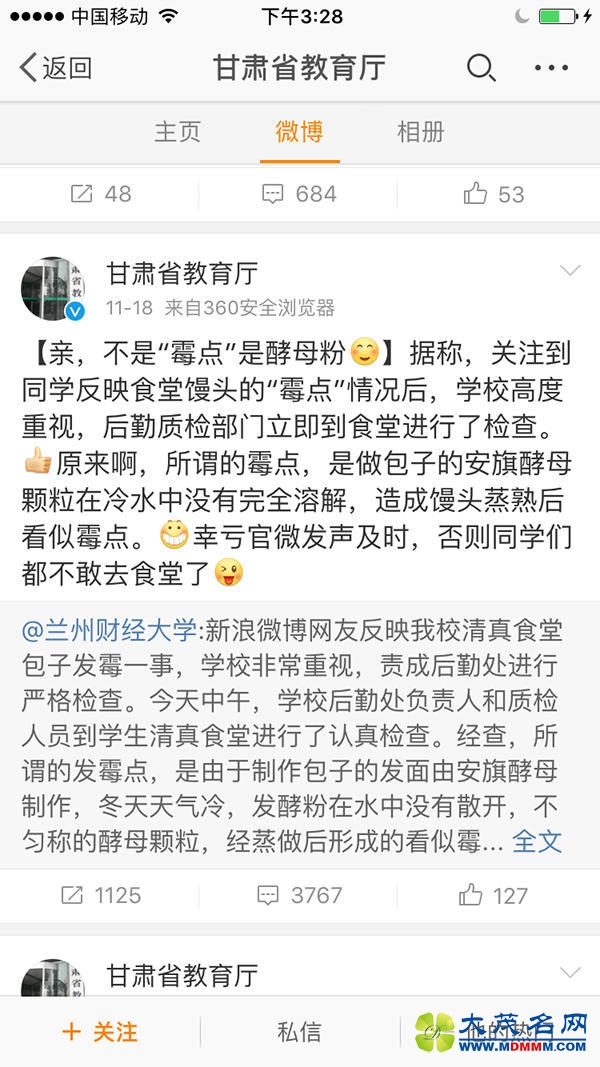Open the @兰州财经大学 mention link
Viewport: 600px width, 1067px height.
point(111,630)
